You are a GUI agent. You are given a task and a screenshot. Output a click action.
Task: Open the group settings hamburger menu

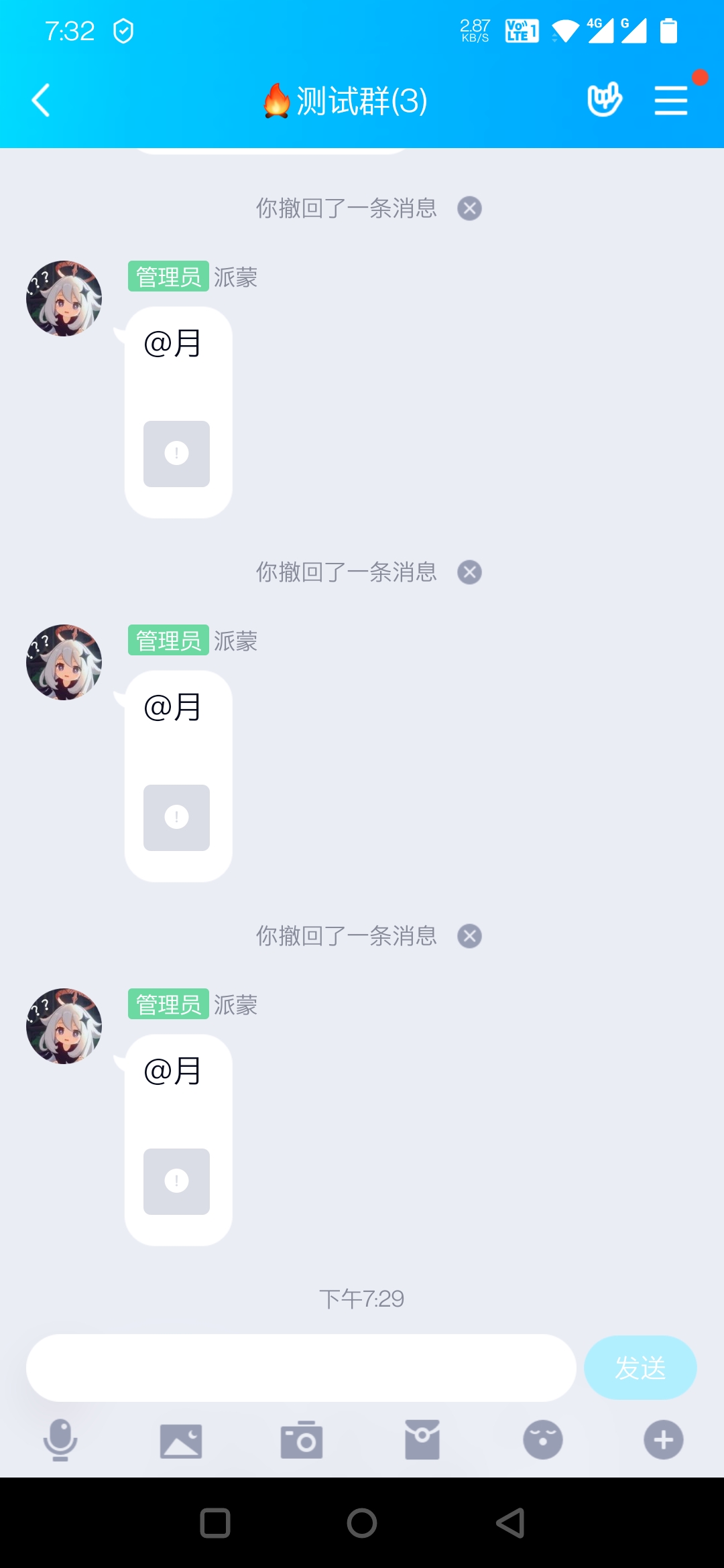(670, 99)
